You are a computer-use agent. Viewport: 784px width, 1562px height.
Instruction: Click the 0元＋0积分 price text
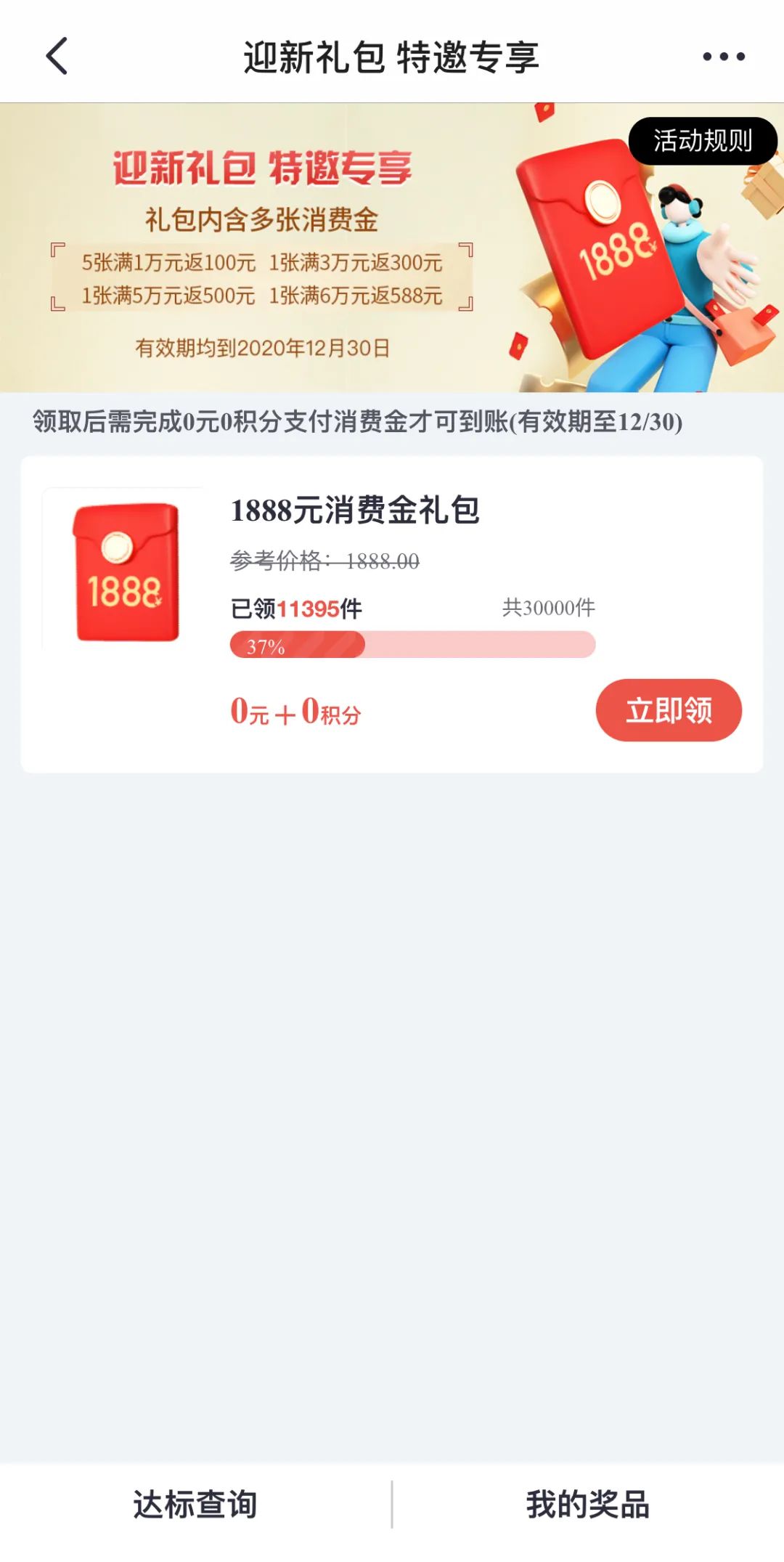click(x=298, y=712)
